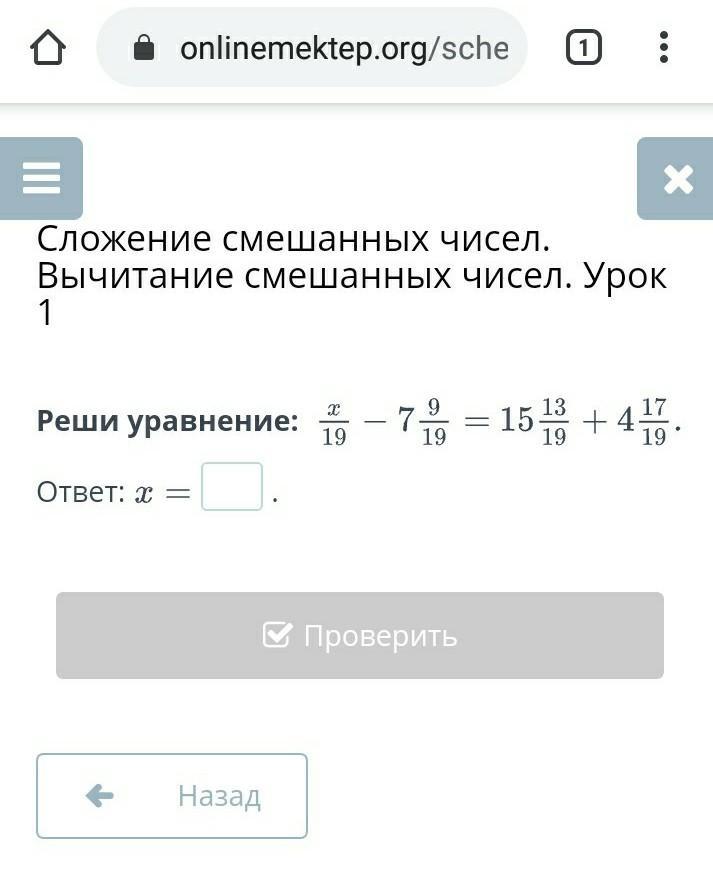
Task: Close the lesson with the X button
Action: point(677,179)
